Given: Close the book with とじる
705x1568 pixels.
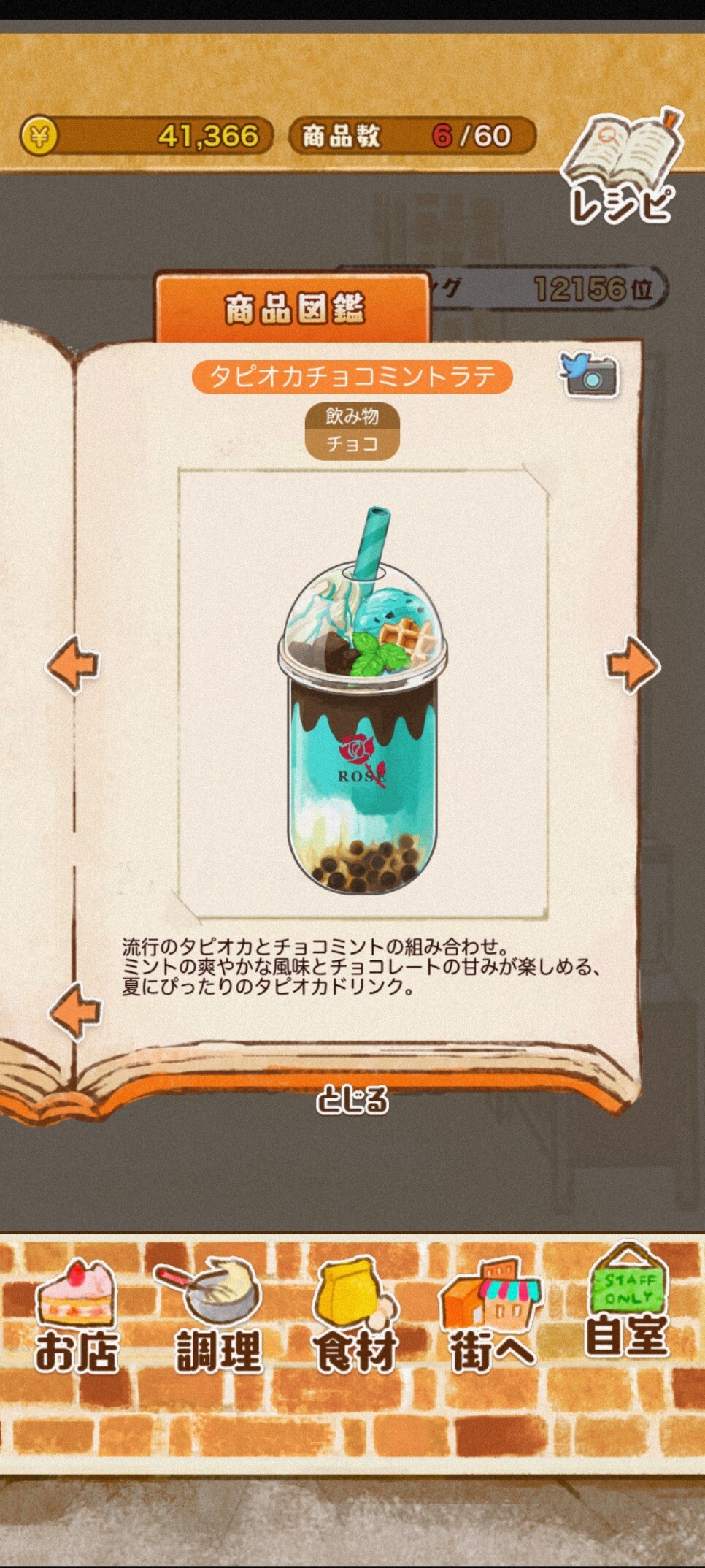Looking at the screenshot, I should coord(352,1099).
